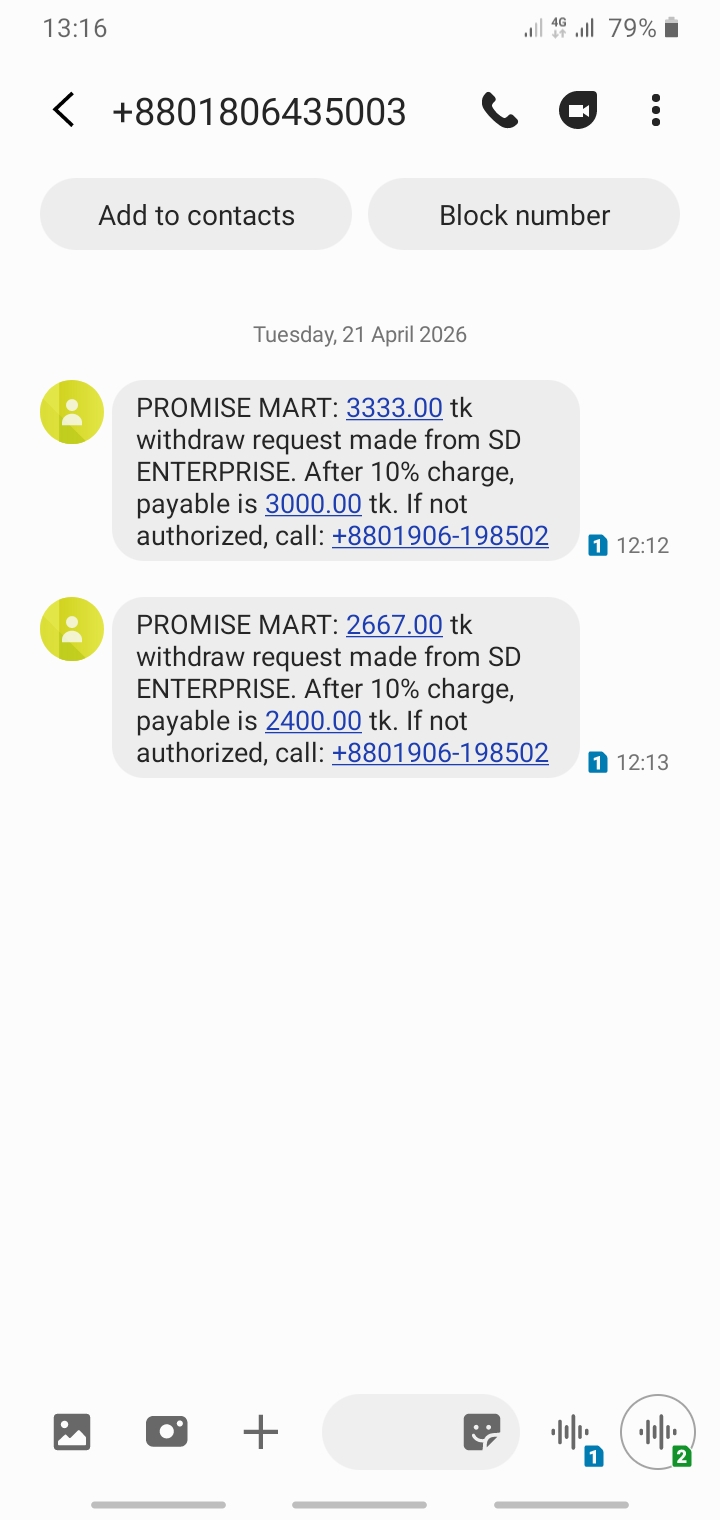Tap the 2400.00 payable amount link
The image size is (720, 1520).
coord(313,721)
